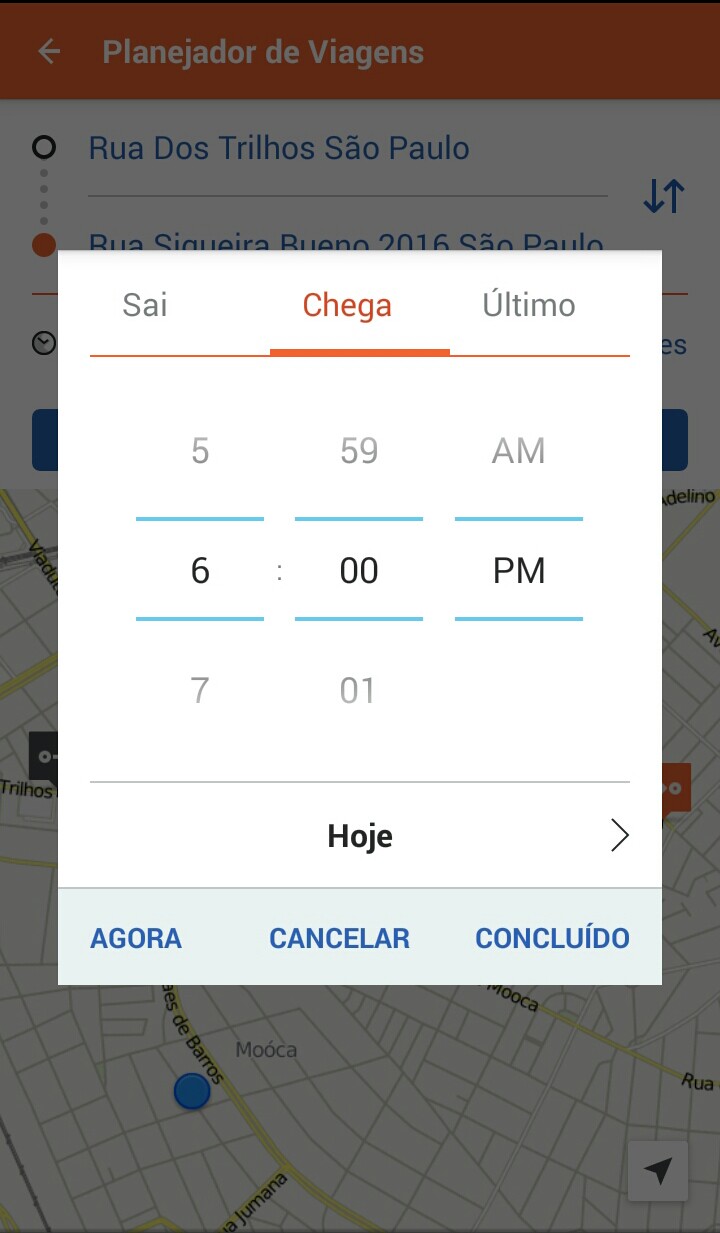
Task: Select hour 7 in the picker
Action: 200,690
